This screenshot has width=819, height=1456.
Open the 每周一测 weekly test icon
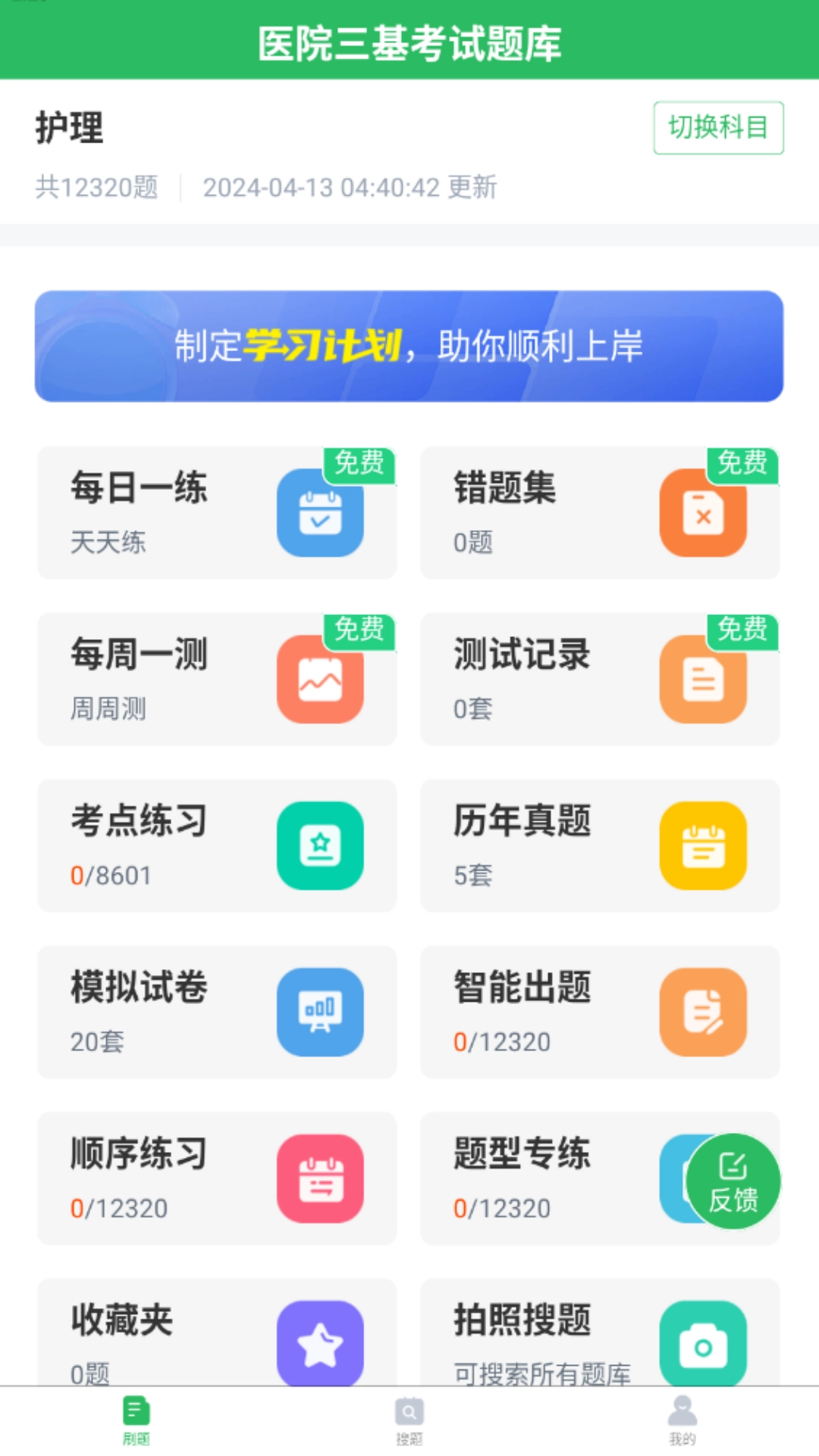point(321,679)
